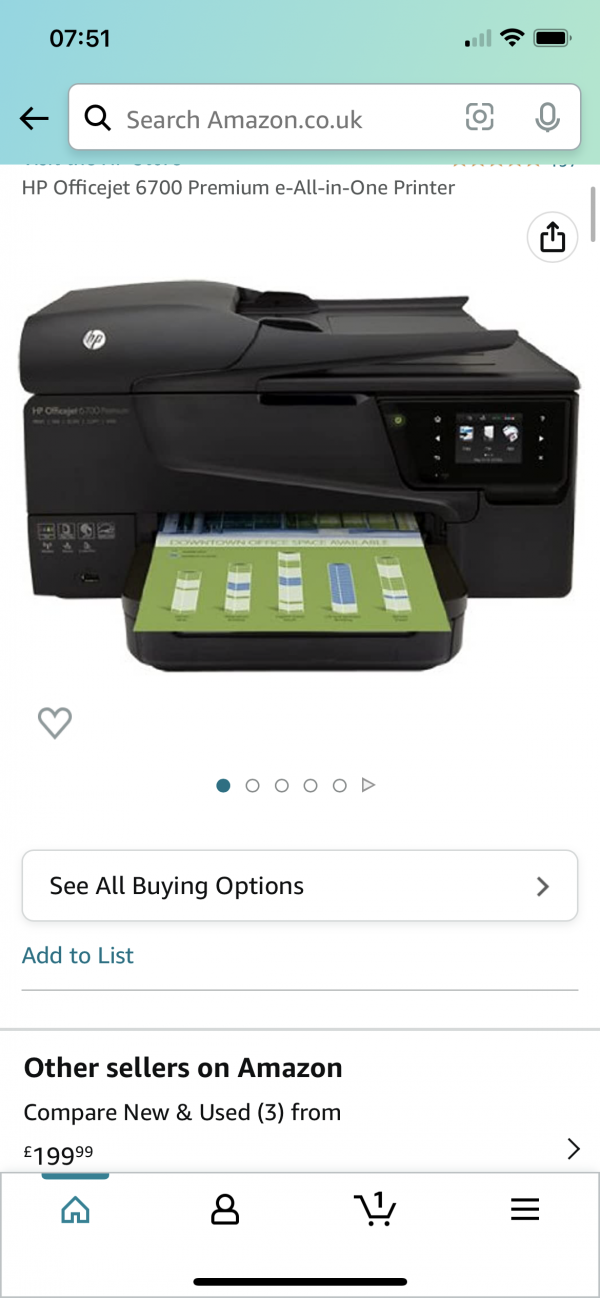Open the HP Officejet printer image
Screen dimensions: 600x1298
point(298,475)
